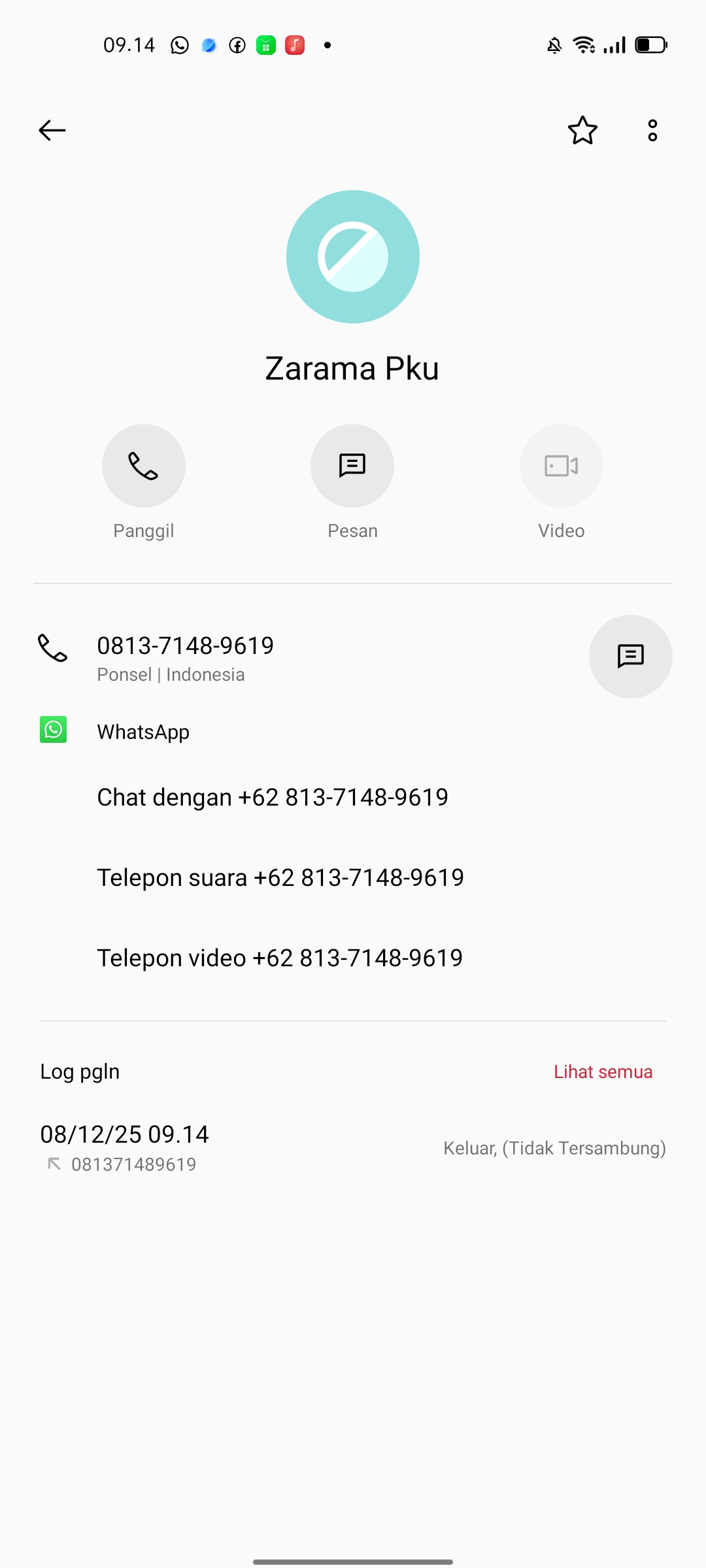Dial the 0813-7148-9619 Ponsel number
706x1568 pixels.
pos(186,656)
